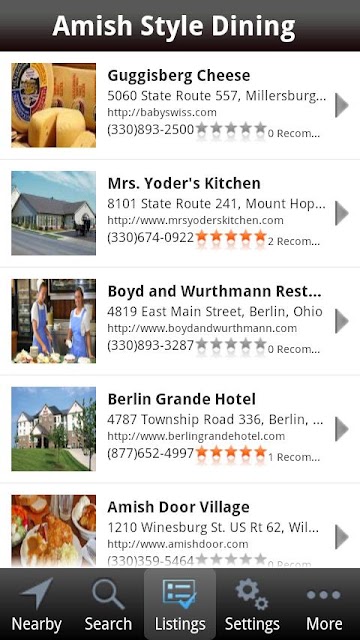Switch to the Nearby tab
The image size is (360, 640).
(36, 604)
